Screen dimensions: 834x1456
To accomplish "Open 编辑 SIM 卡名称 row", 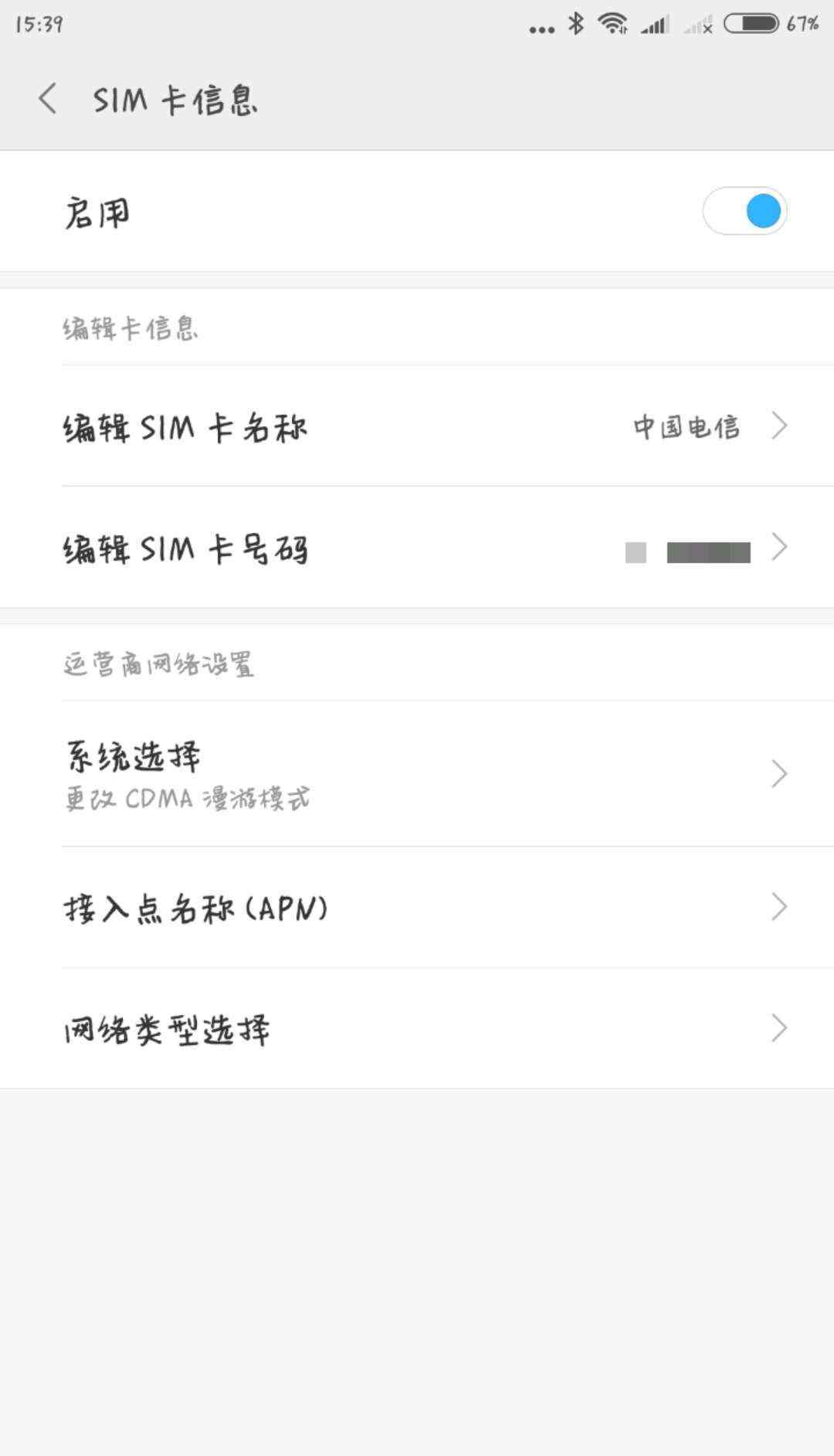I will tap(417, 426).
